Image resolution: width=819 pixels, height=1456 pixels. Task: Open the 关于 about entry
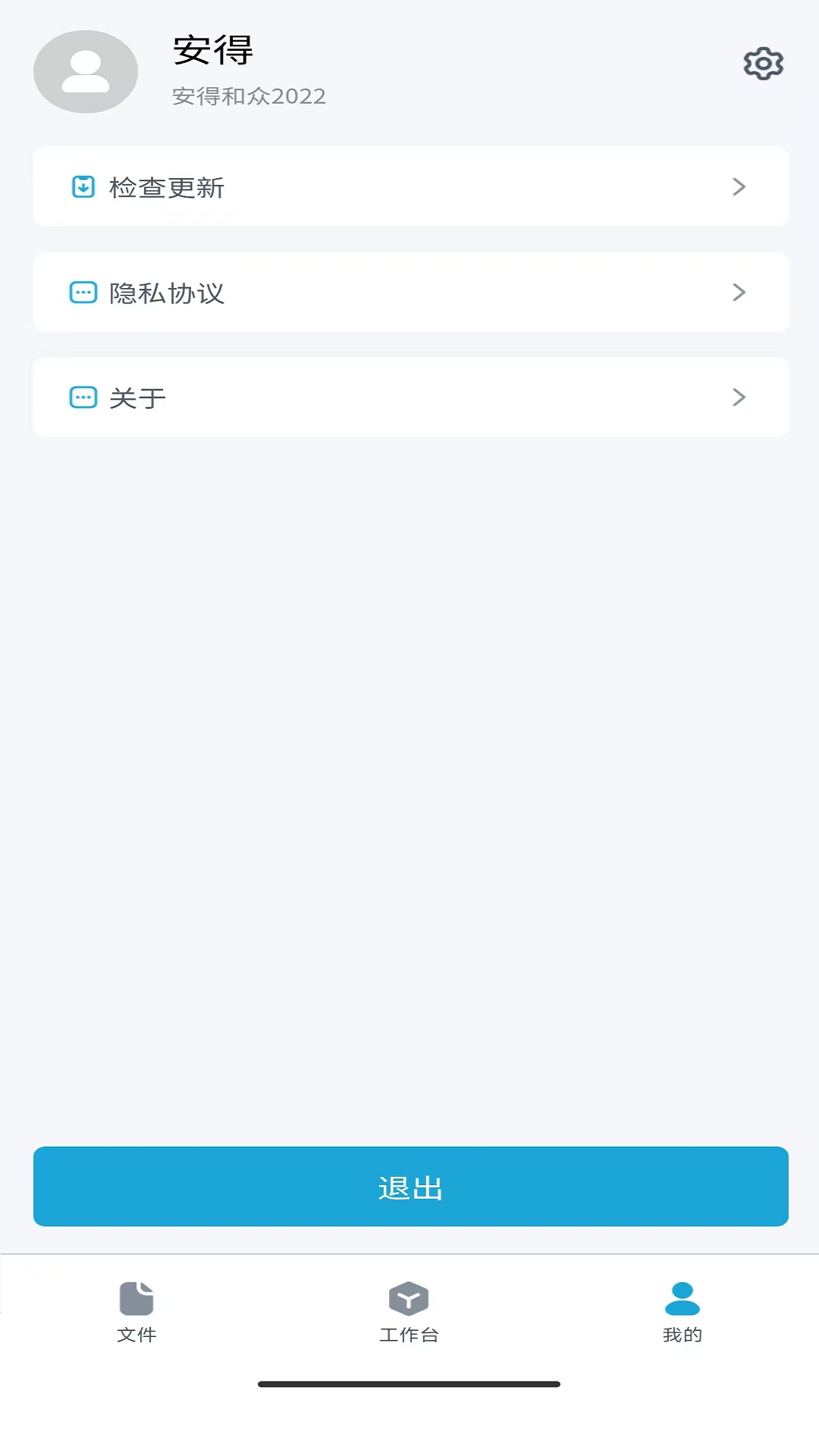pos(409,397)
